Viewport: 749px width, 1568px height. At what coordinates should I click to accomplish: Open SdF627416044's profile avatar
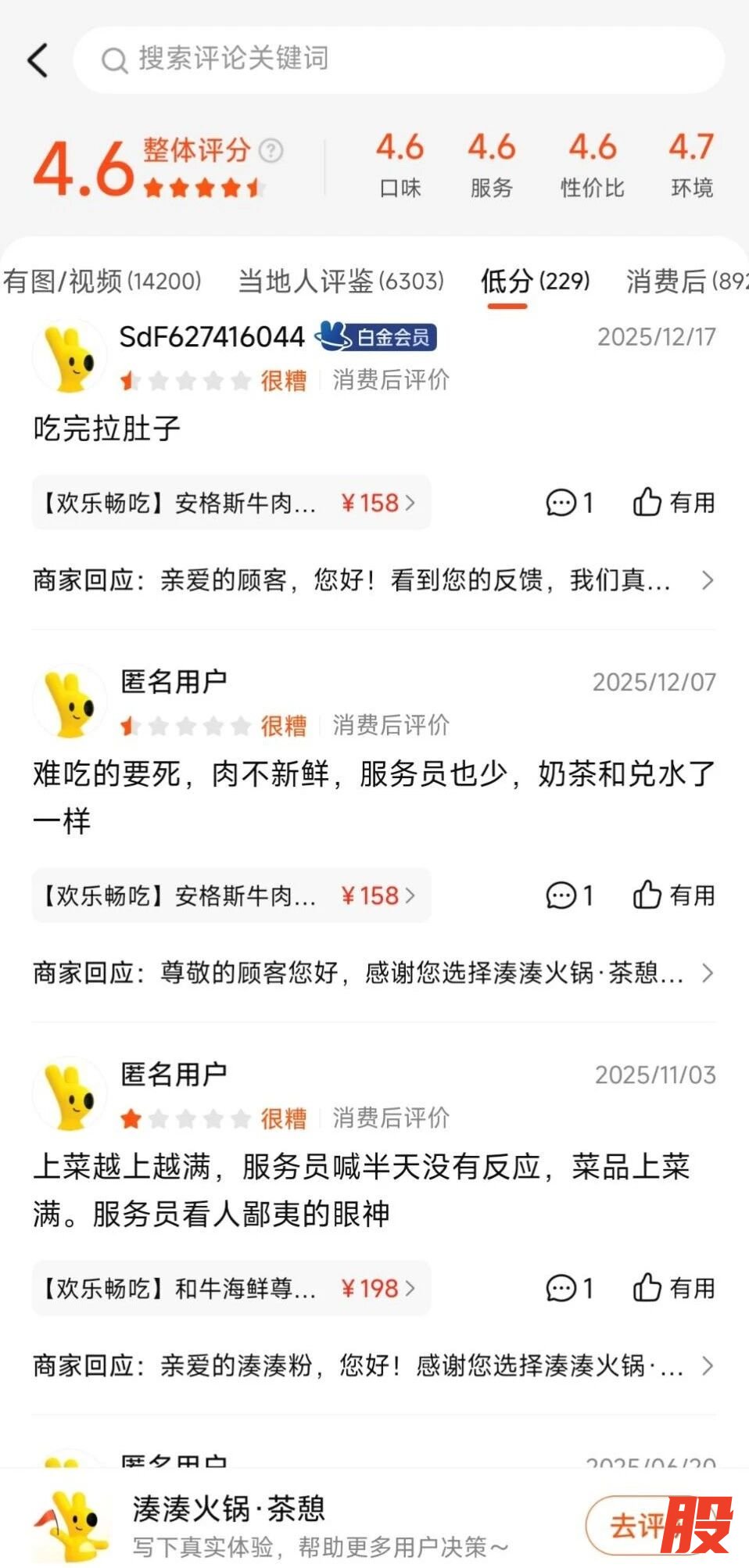point(70,357)
